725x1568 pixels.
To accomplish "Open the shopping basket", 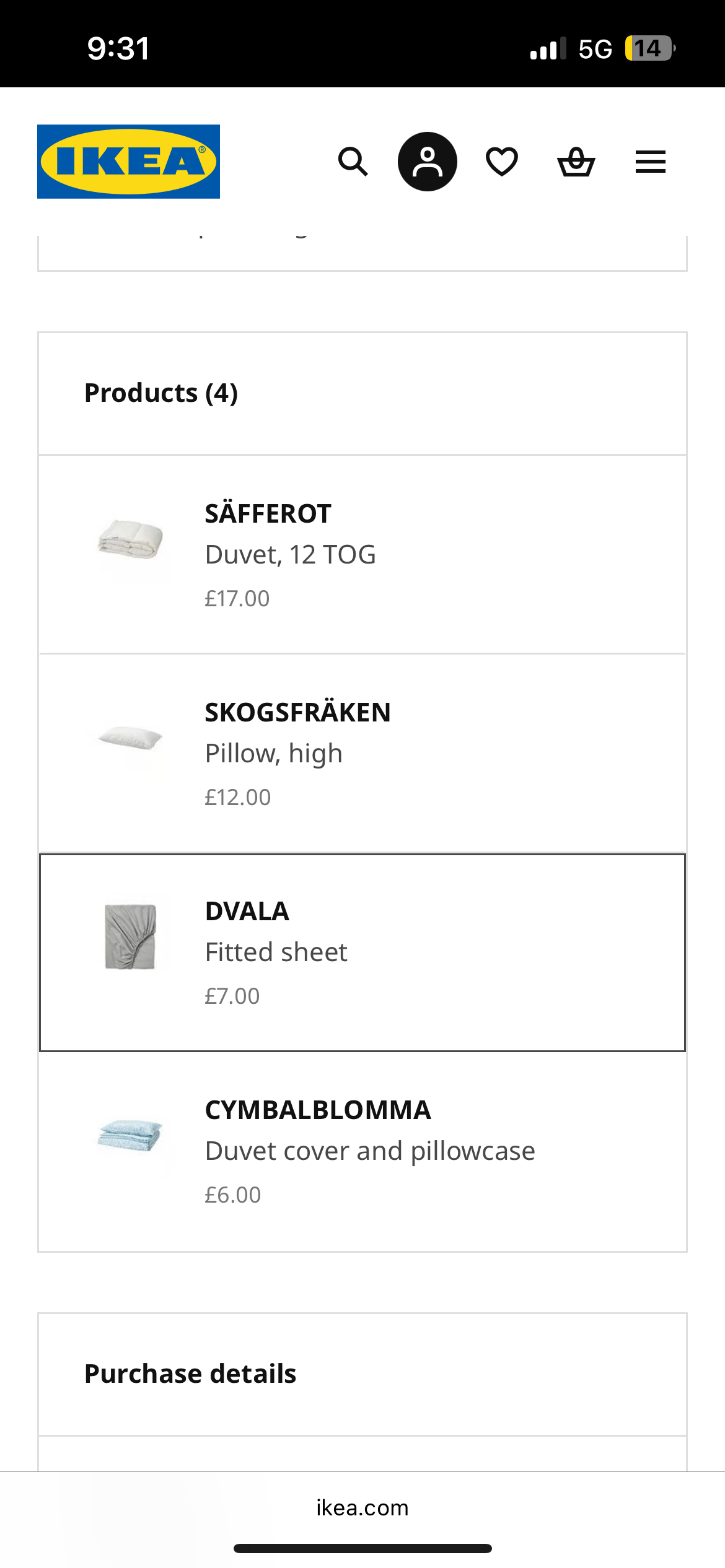I will click(x=576, y=162).
